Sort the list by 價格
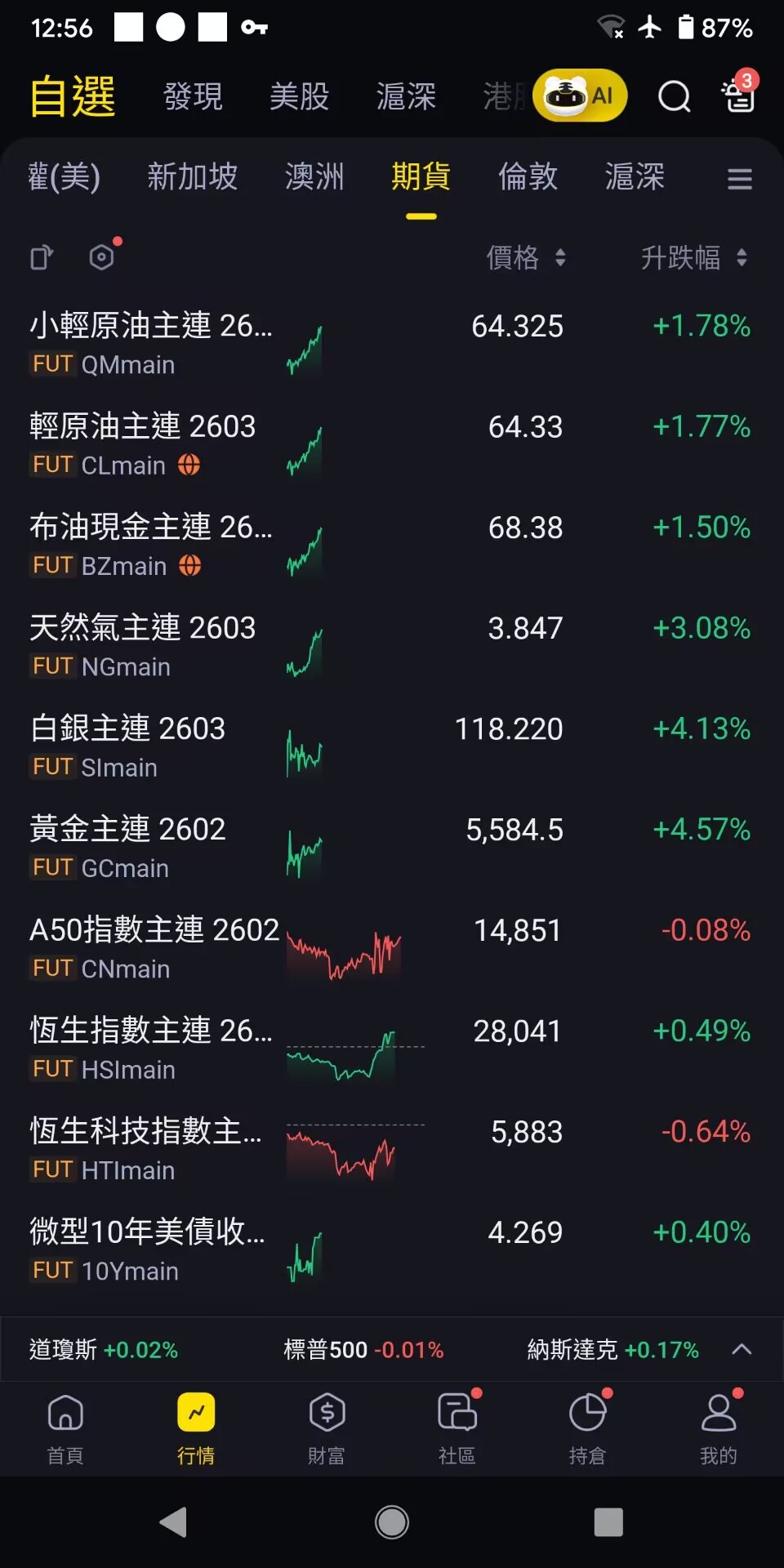 [526, 258]
